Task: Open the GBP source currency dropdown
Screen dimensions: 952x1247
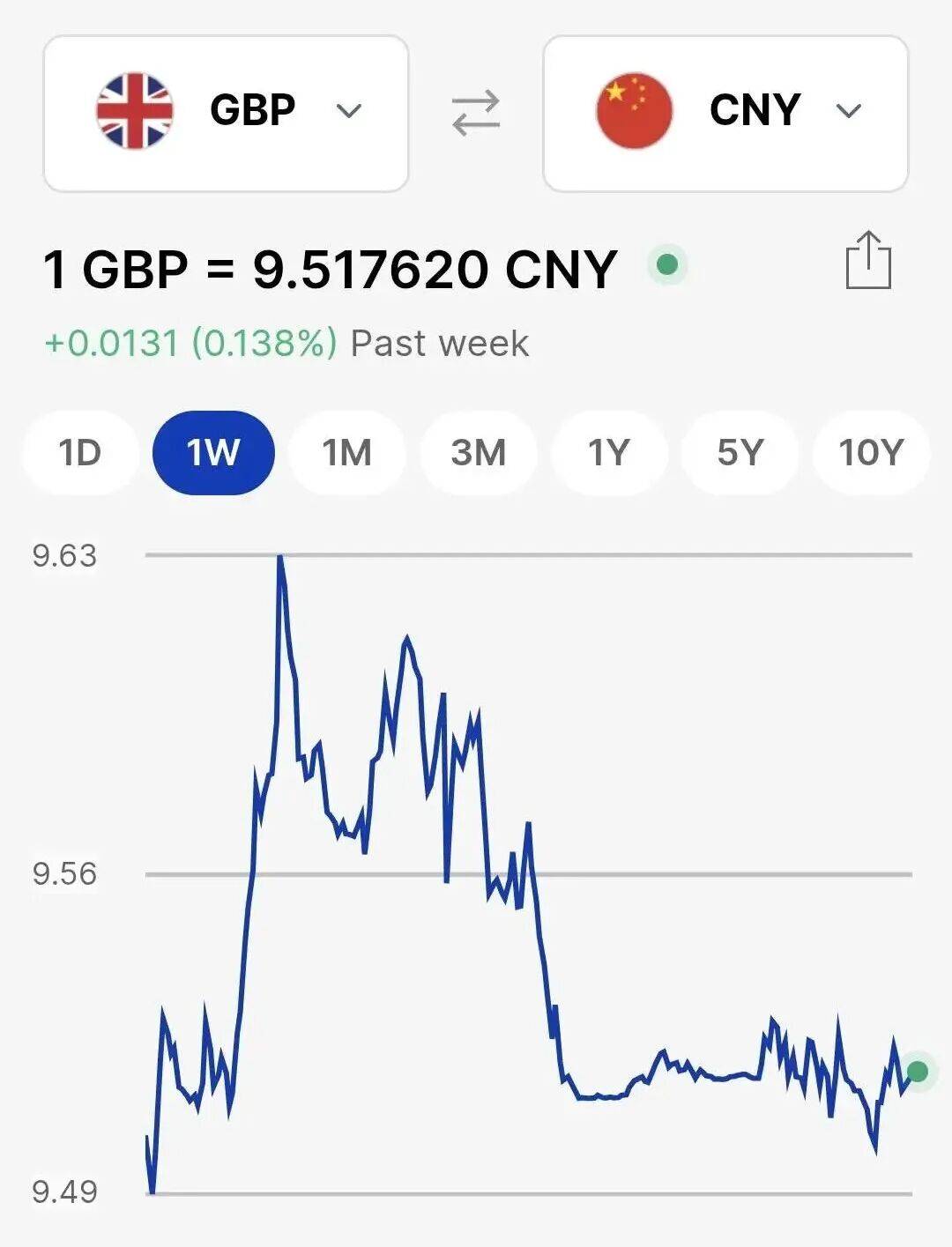Action: 226,113
